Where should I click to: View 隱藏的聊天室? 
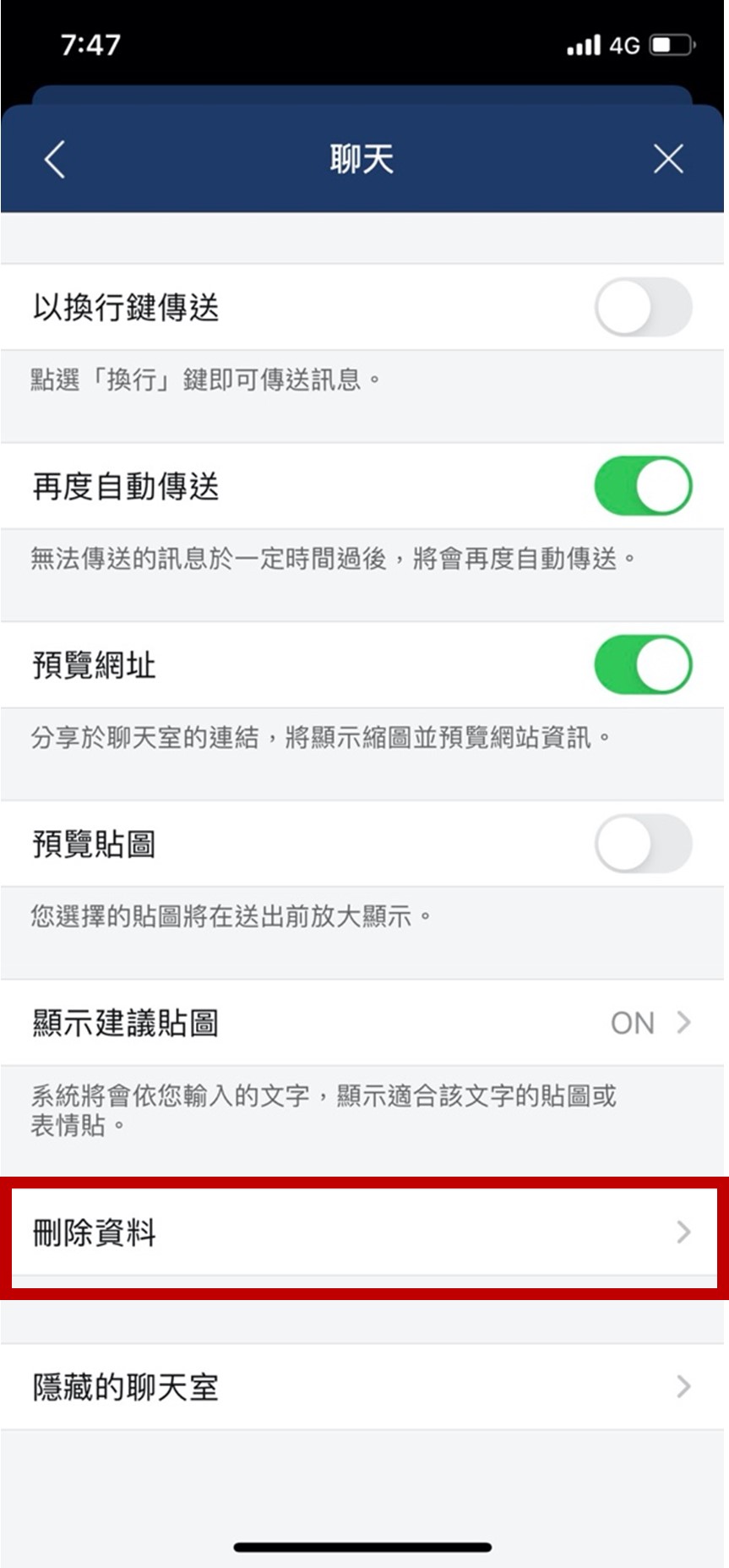point(363,1387)
